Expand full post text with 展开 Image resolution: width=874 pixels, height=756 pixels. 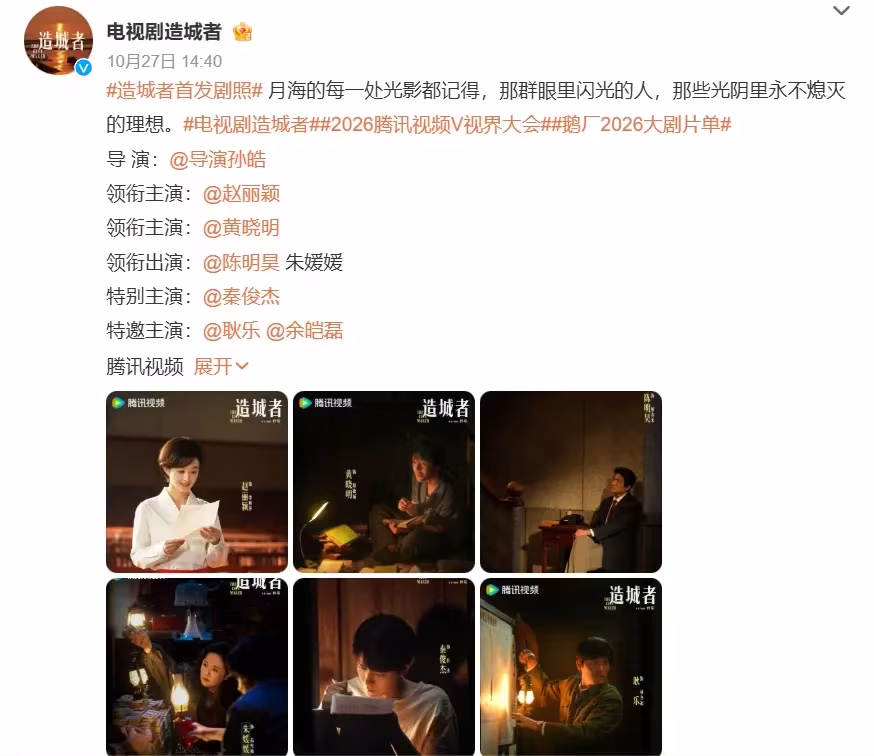[x=221, y=365]
